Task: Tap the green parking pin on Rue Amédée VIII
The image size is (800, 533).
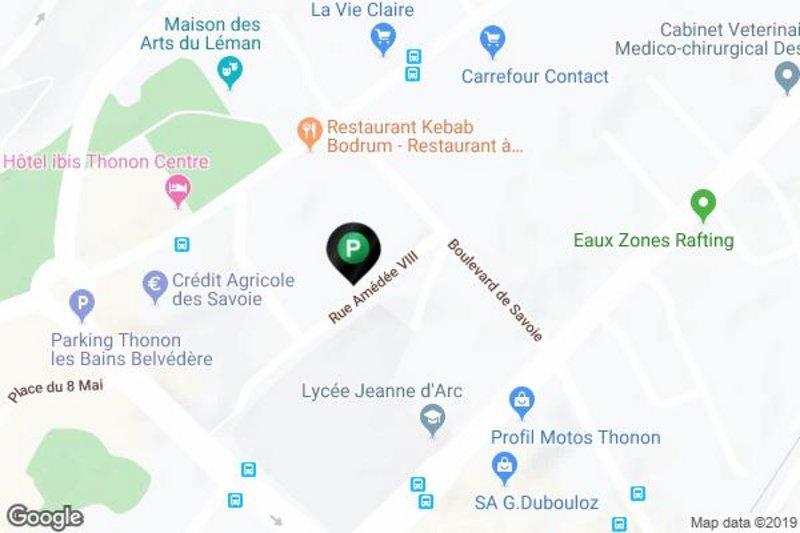Action: pyautogui.click(x=352, y=248)
